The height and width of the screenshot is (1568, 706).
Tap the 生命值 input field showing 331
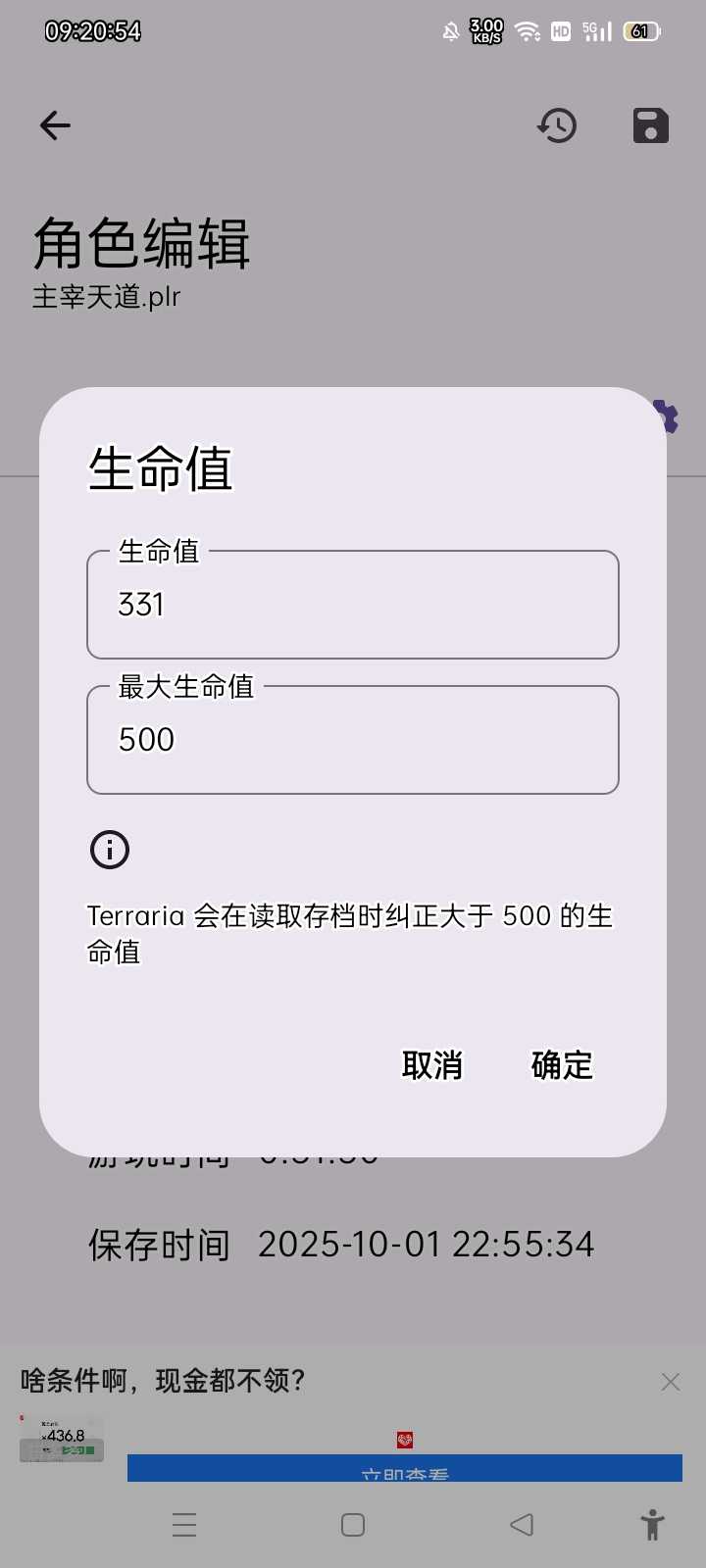(x=353, y=605)
